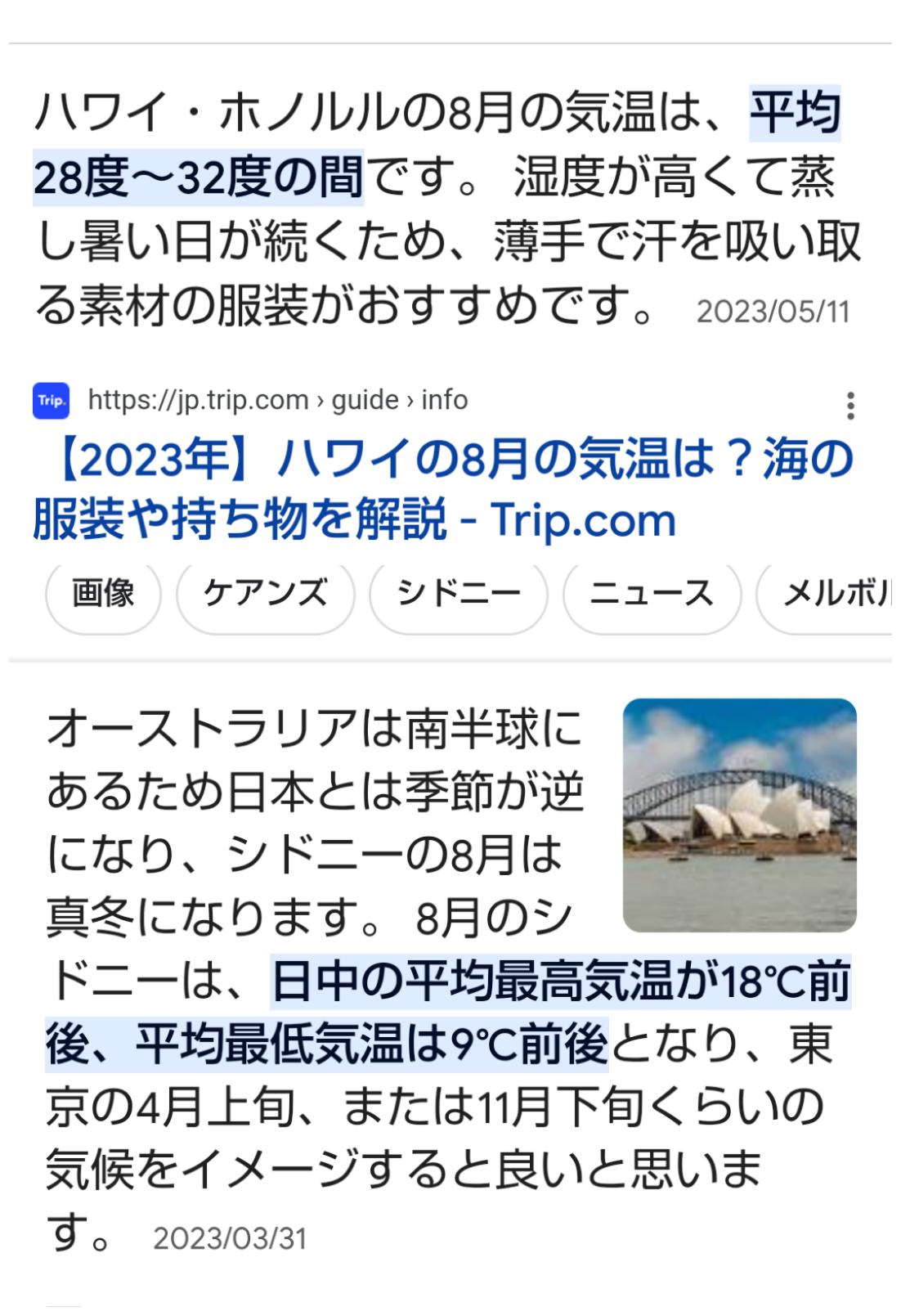
Task: Open the Trip.com Hawaii August temperature result
Action: 442,489
